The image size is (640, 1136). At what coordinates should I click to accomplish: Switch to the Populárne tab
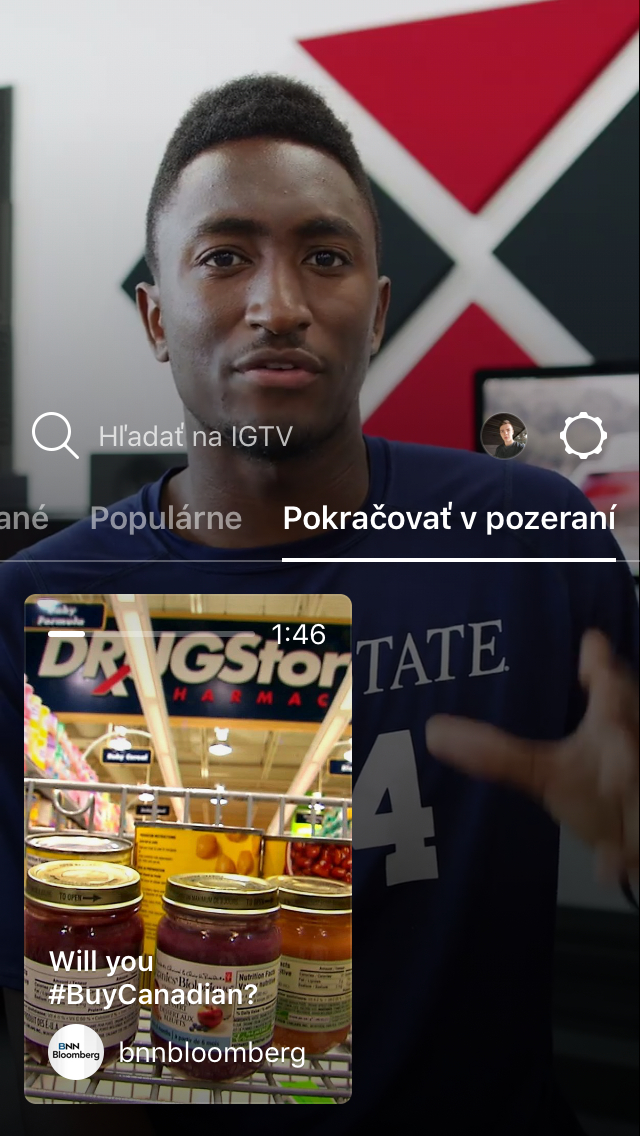pos(166,519)
